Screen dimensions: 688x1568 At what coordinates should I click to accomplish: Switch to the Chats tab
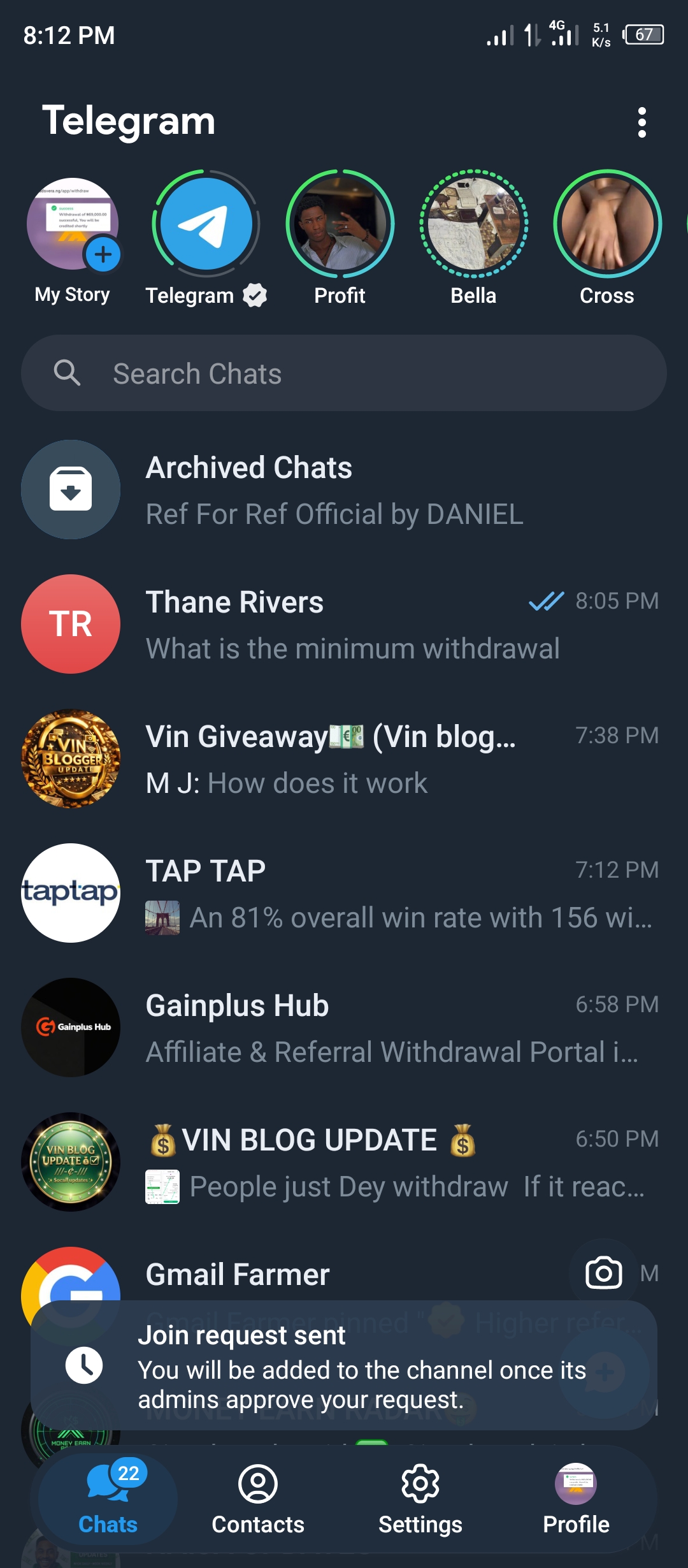point(108,1499)
